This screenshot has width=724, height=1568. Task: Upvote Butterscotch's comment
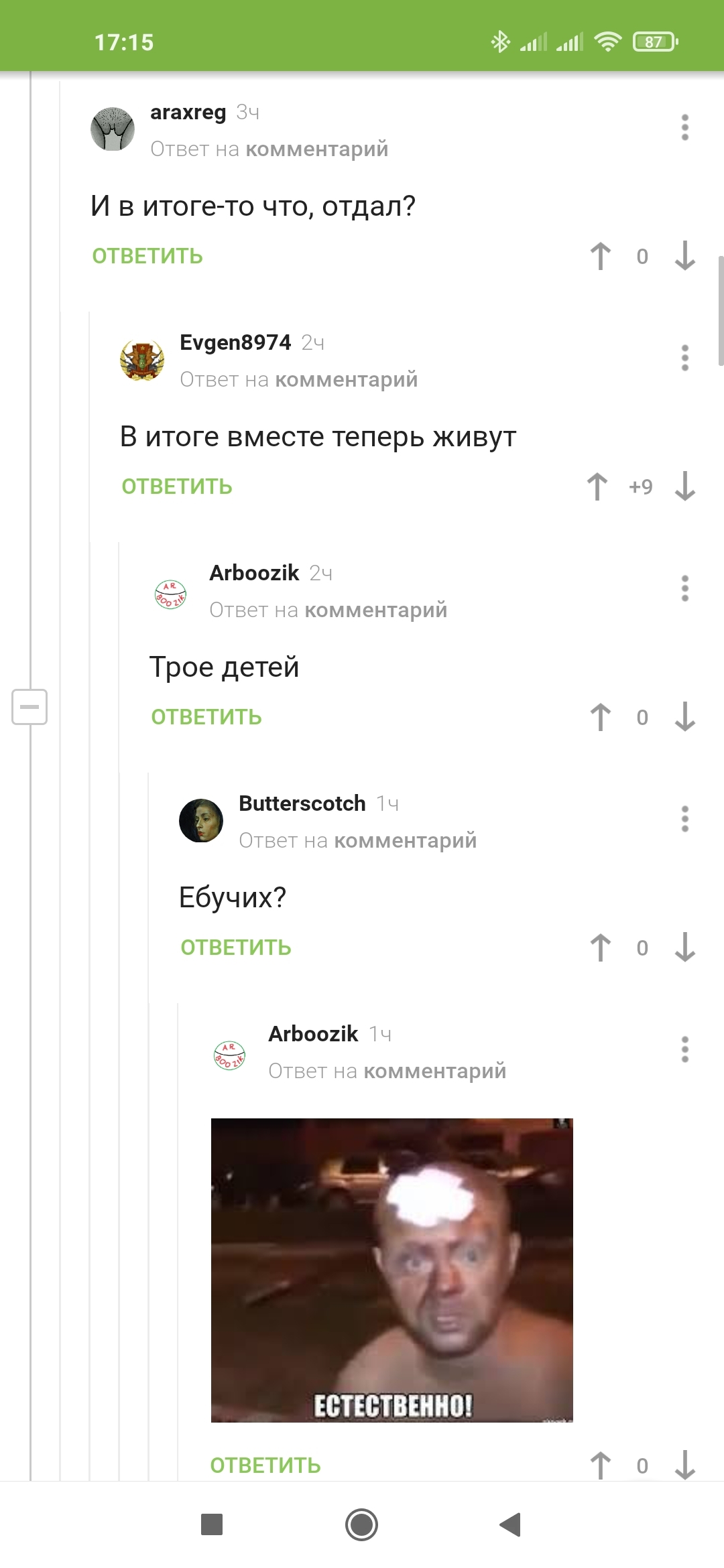(601, 948)
